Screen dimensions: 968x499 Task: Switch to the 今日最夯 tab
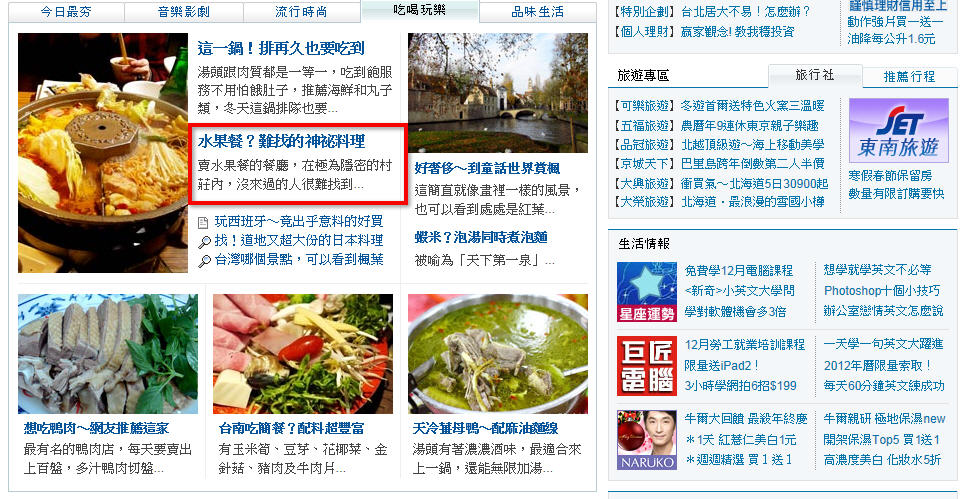[x=65, y=12]
